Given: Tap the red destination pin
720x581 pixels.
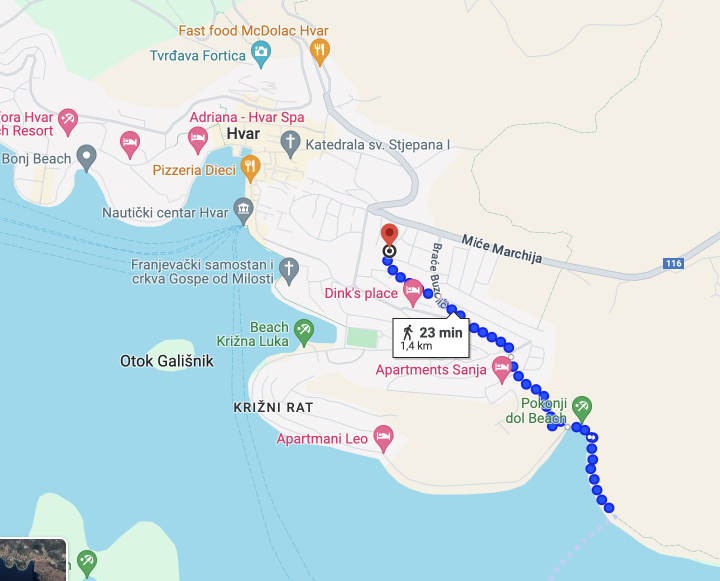Looking at the screenshot, I should coord(390,237).
